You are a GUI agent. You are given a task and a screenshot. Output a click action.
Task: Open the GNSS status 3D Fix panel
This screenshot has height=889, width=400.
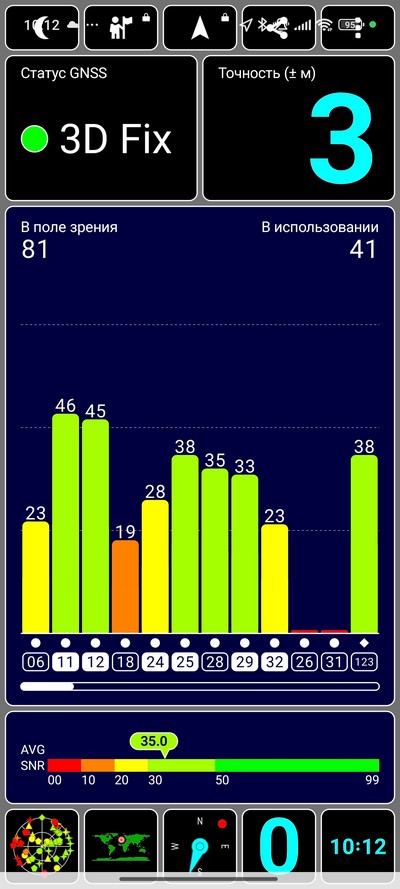tap(101, 128)
